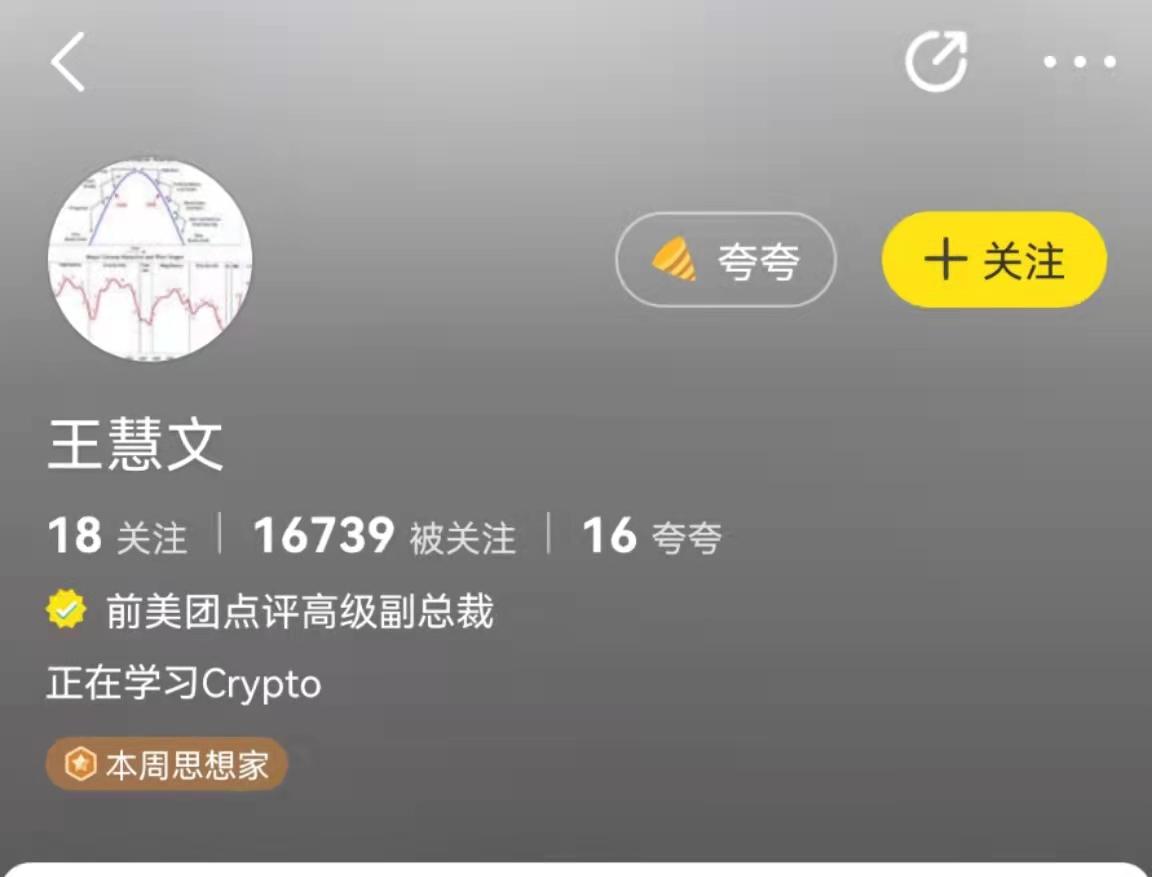Viewport: 1152px width, 877px height.
Task: Open the 16739 被关注 followers list
Action: (x=384, y=536)
